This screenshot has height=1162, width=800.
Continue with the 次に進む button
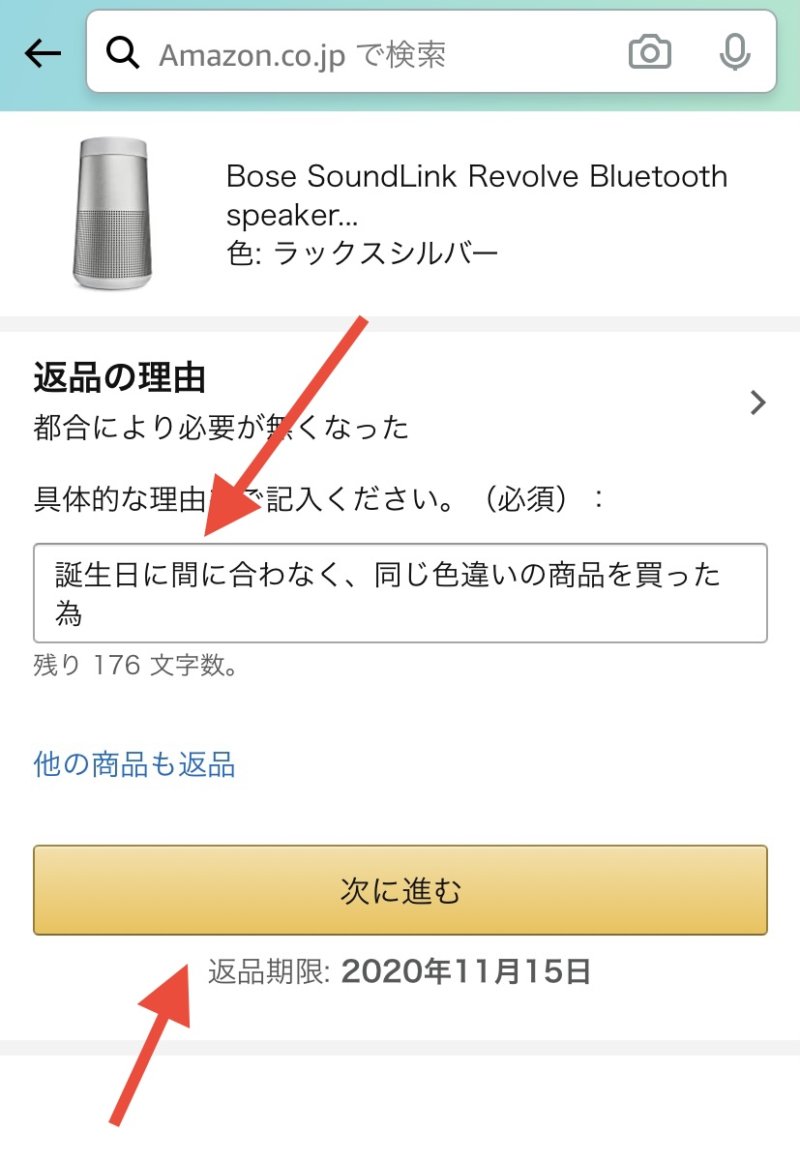click(400, 890)
